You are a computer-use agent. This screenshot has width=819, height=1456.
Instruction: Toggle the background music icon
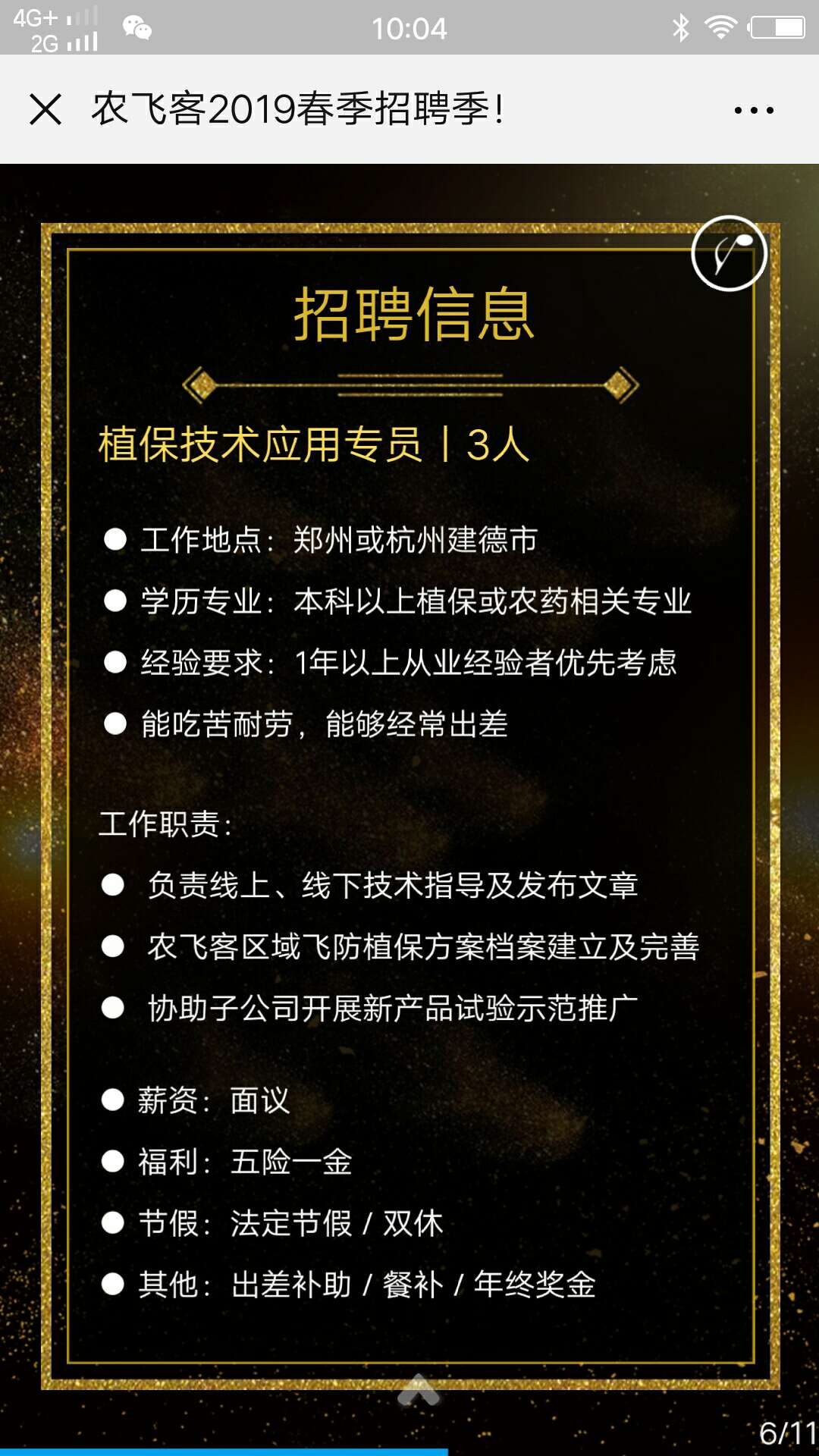pos(730,253)
